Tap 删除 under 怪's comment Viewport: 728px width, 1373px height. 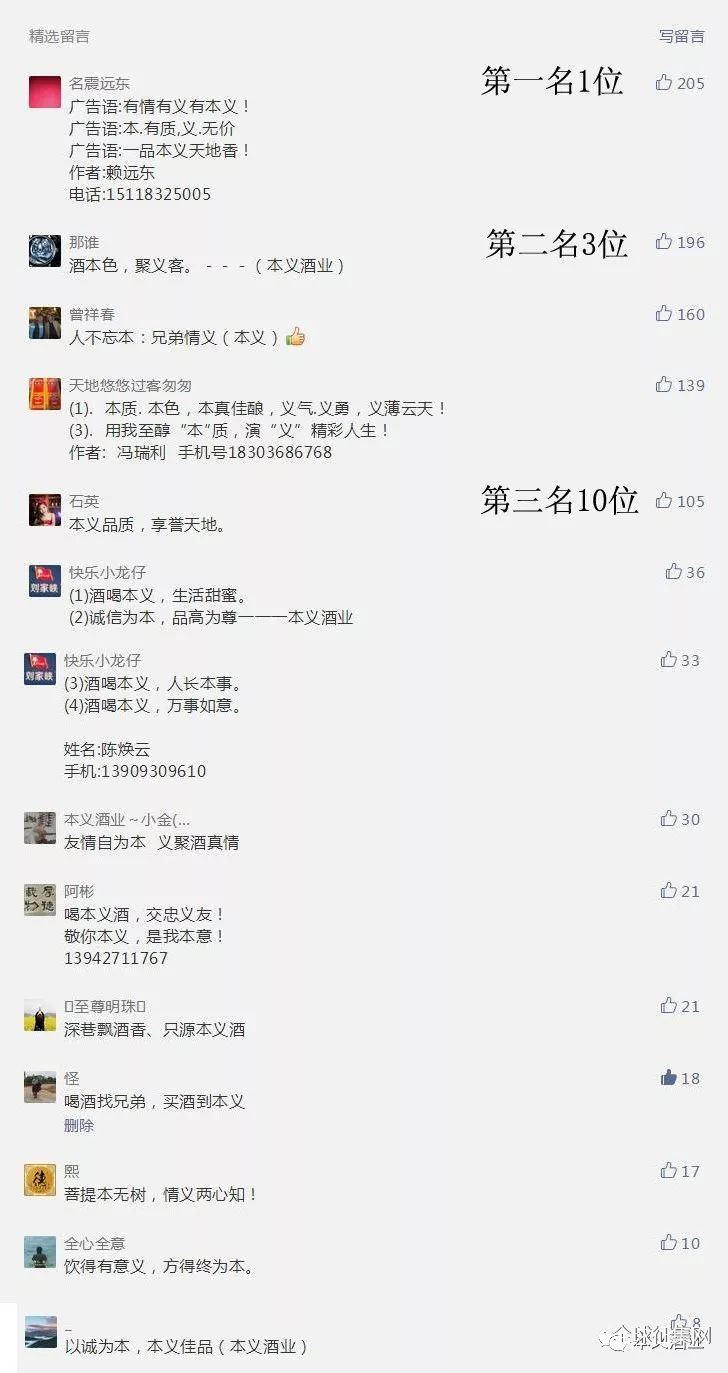(79, 1126)
